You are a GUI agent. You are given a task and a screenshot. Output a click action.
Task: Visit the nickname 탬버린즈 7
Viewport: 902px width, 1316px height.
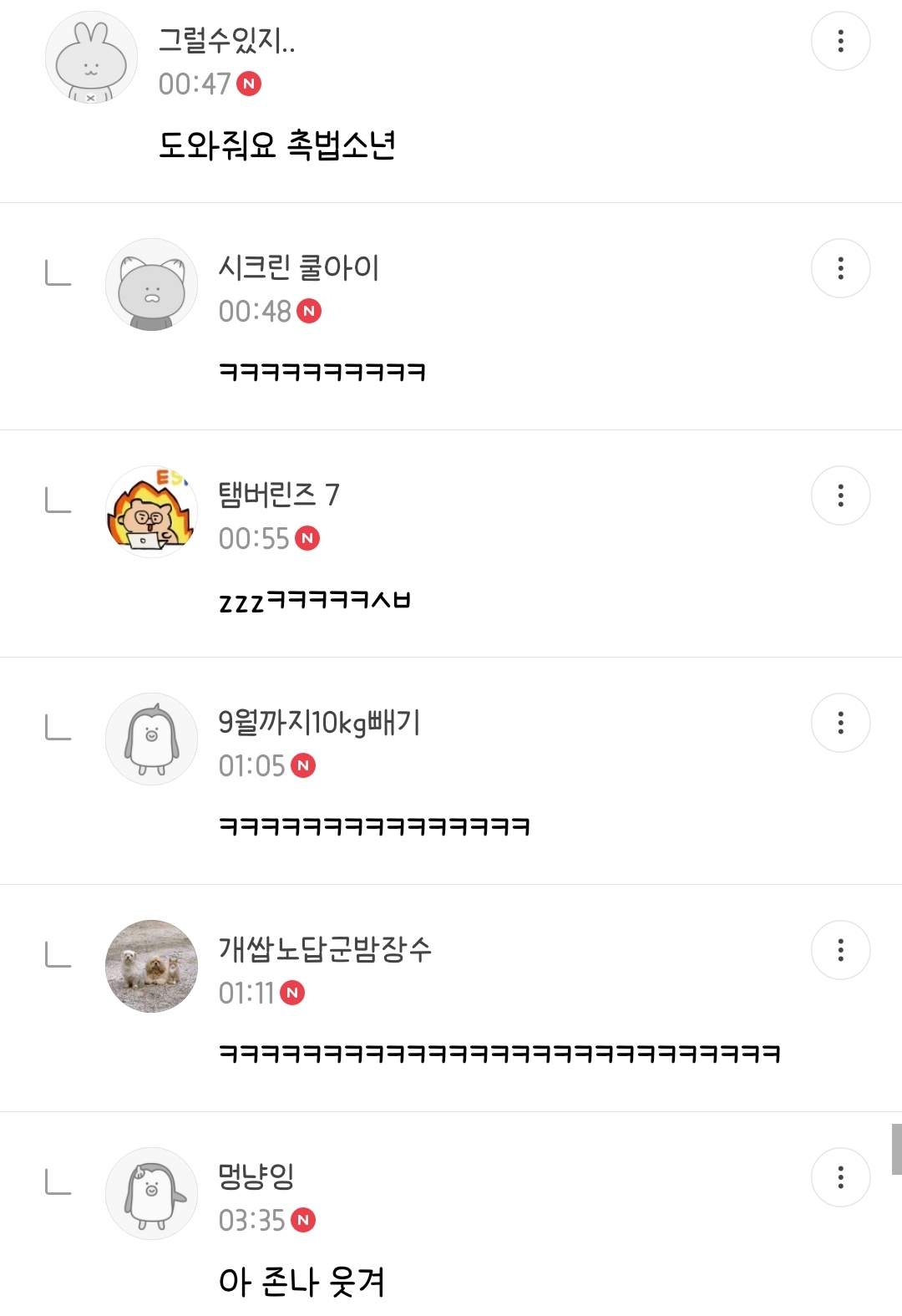pyautogui.click(x=279, y=495)
